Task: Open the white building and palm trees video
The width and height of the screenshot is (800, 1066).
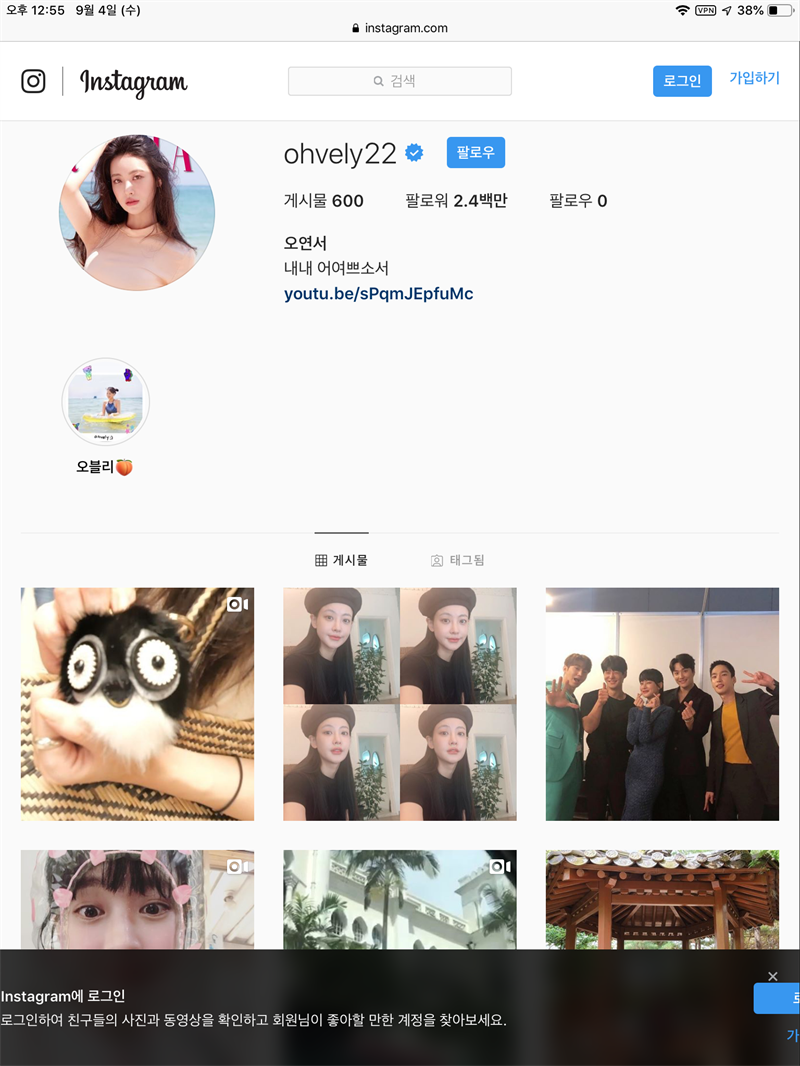Action: click(x=399, y=898)
